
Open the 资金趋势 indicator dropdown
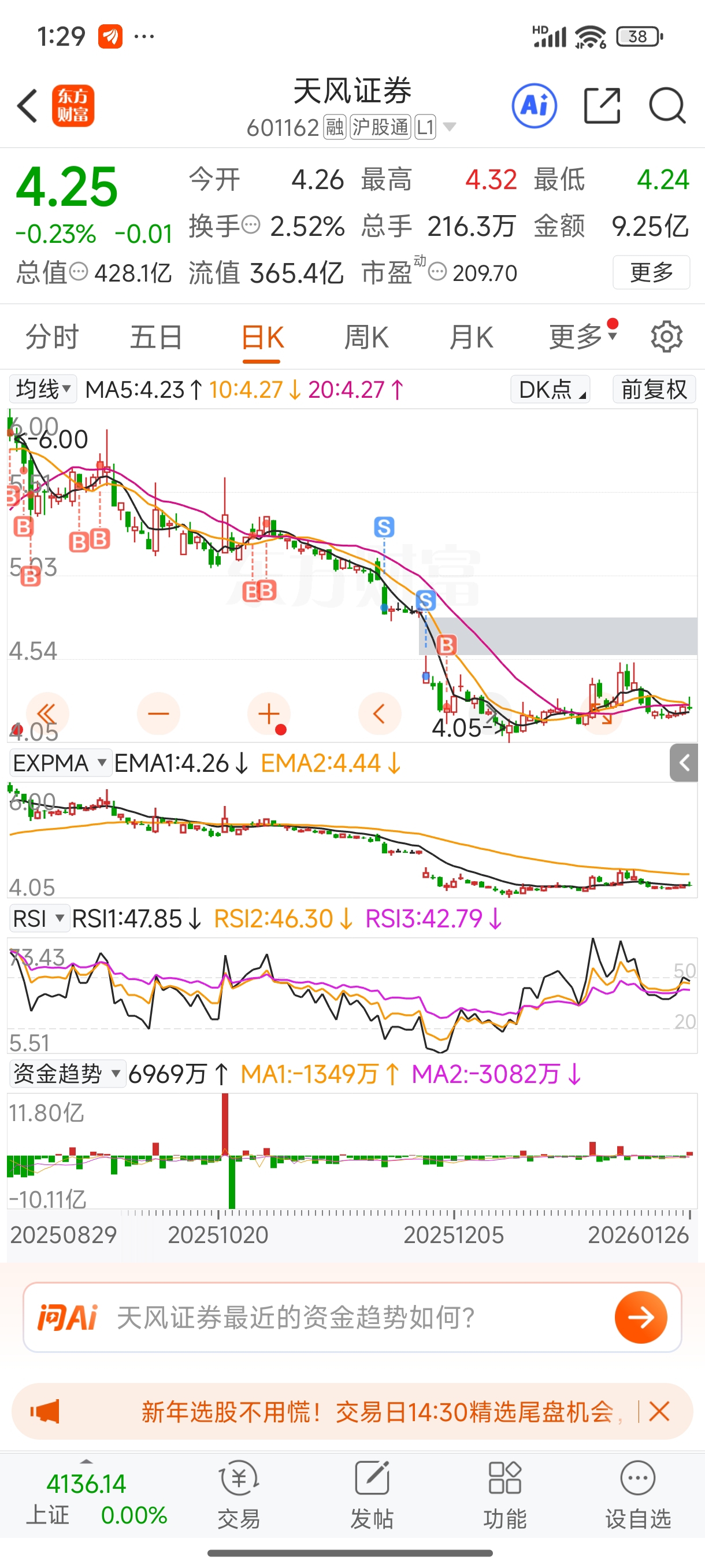click(66, 1074)
